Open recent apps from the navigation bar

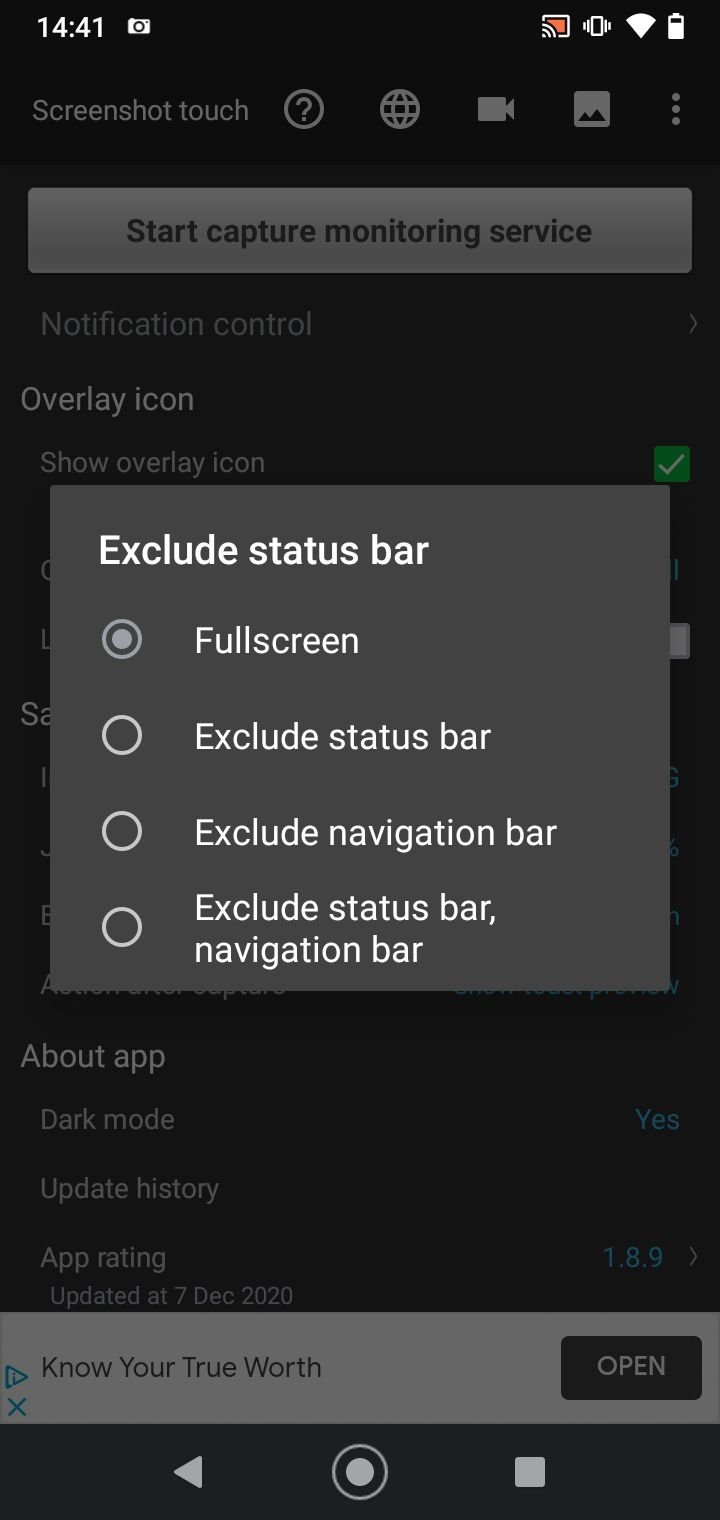529,1472
